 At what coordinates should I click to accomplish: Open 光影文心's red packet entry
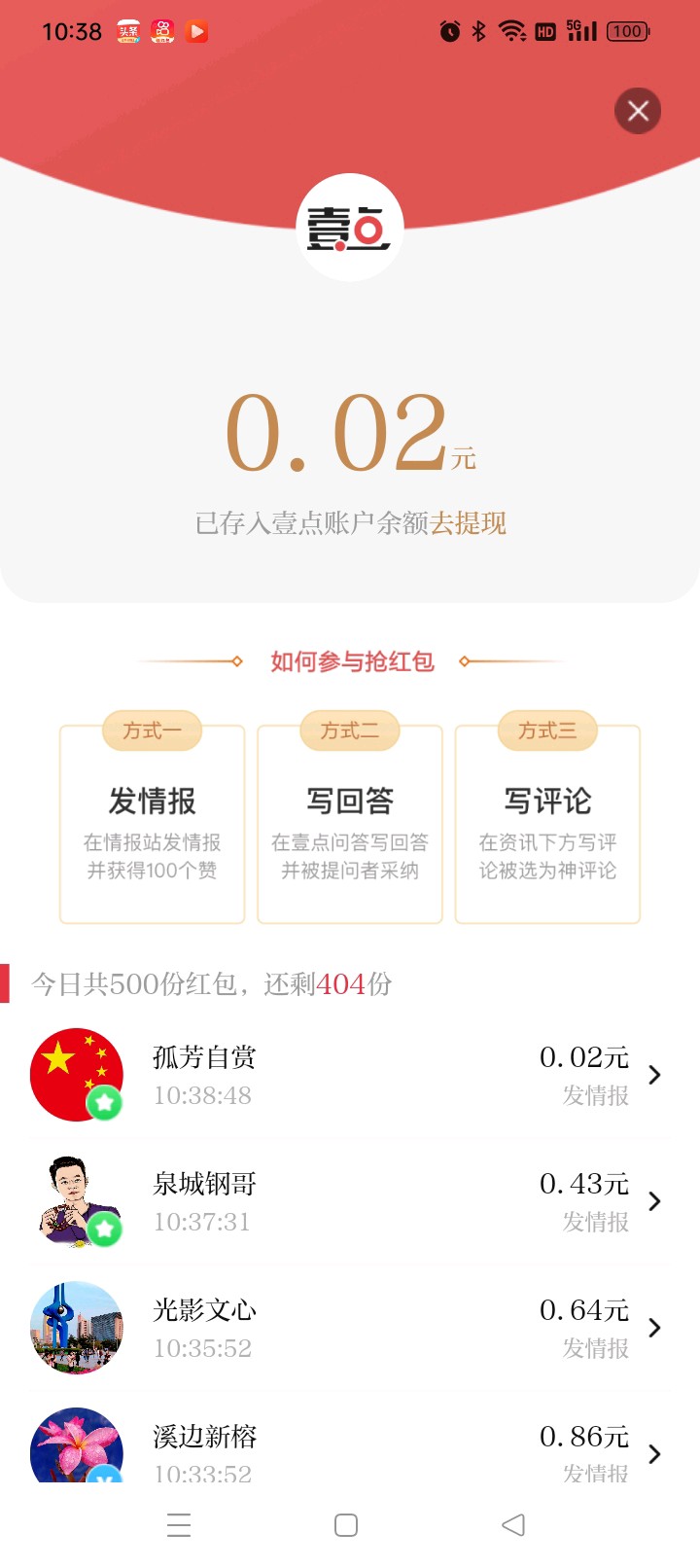point(350,1328)
